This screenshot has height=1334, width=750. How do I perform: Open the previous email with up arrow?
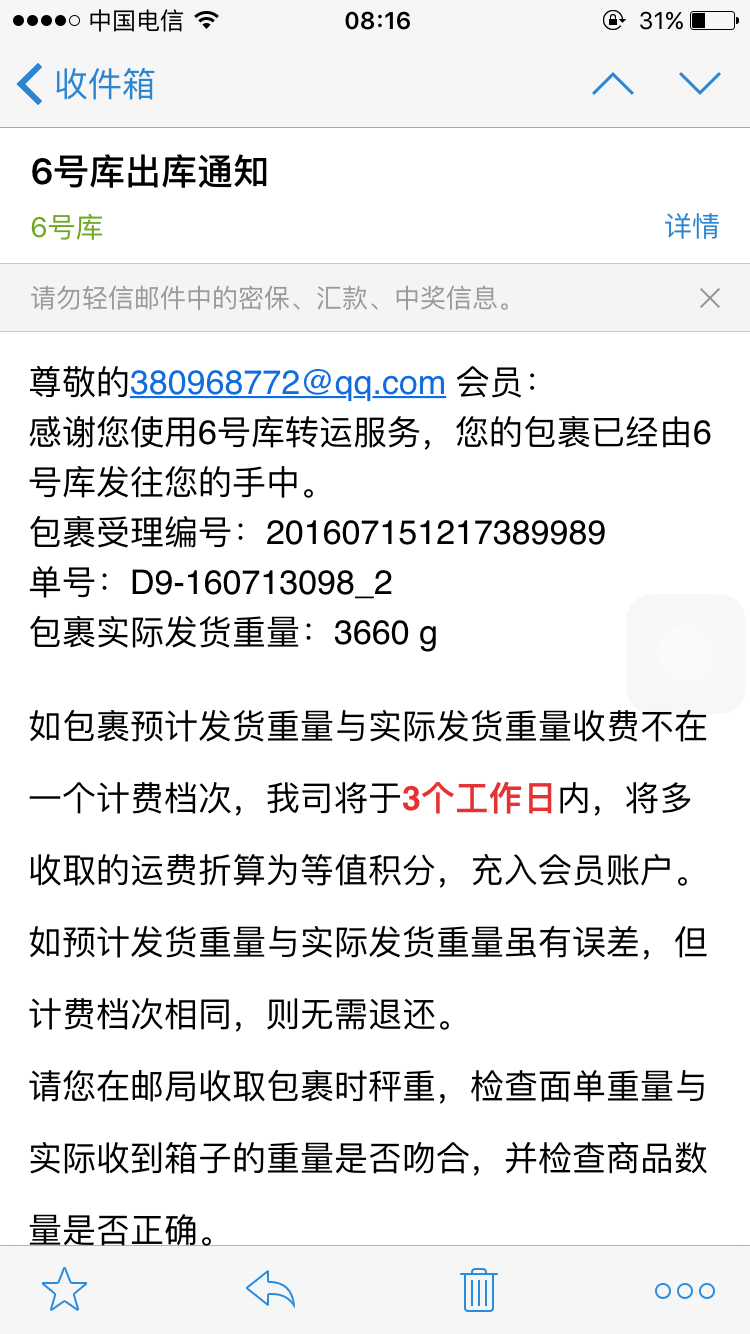tap(613, 84)
